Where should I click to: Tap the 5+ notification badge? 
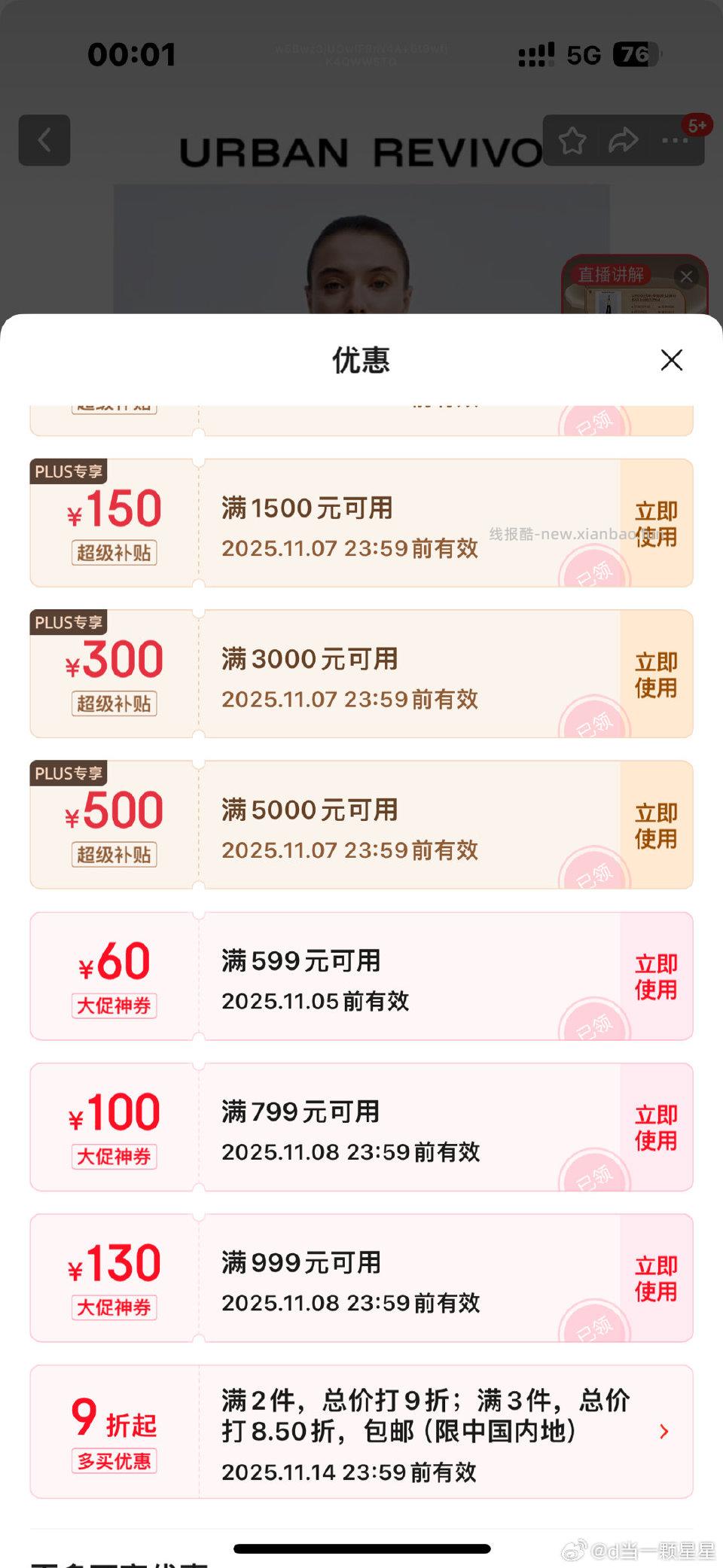697,124
